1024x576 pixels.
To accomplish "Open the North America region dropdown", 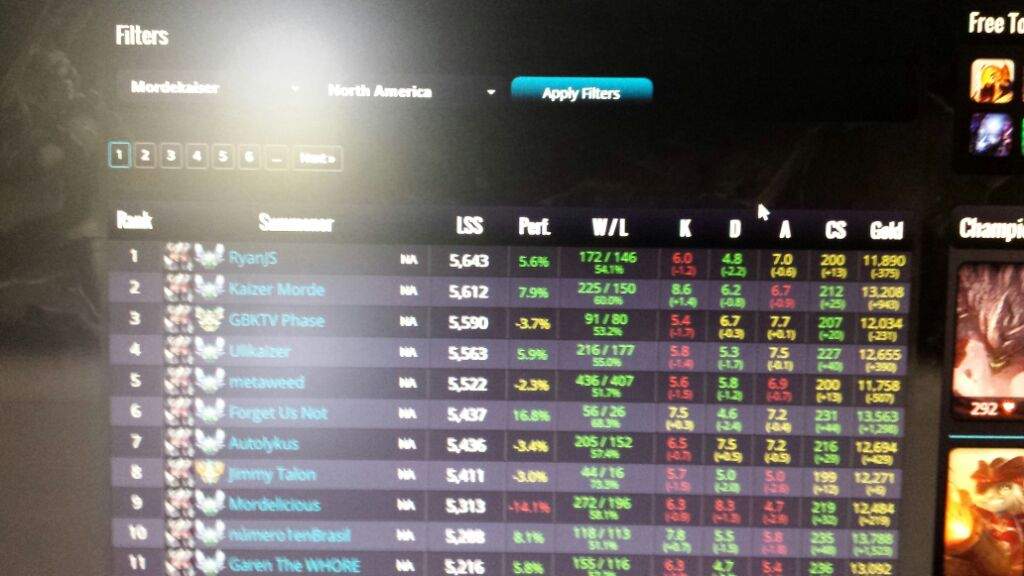I will coord(411,91).
